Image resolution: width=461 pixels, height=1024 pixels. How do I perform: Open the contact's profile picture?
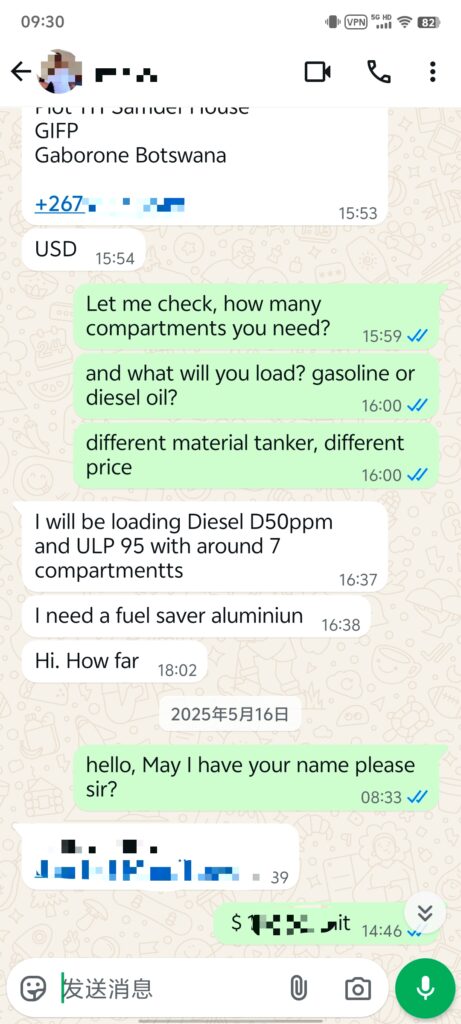[61, 71]
